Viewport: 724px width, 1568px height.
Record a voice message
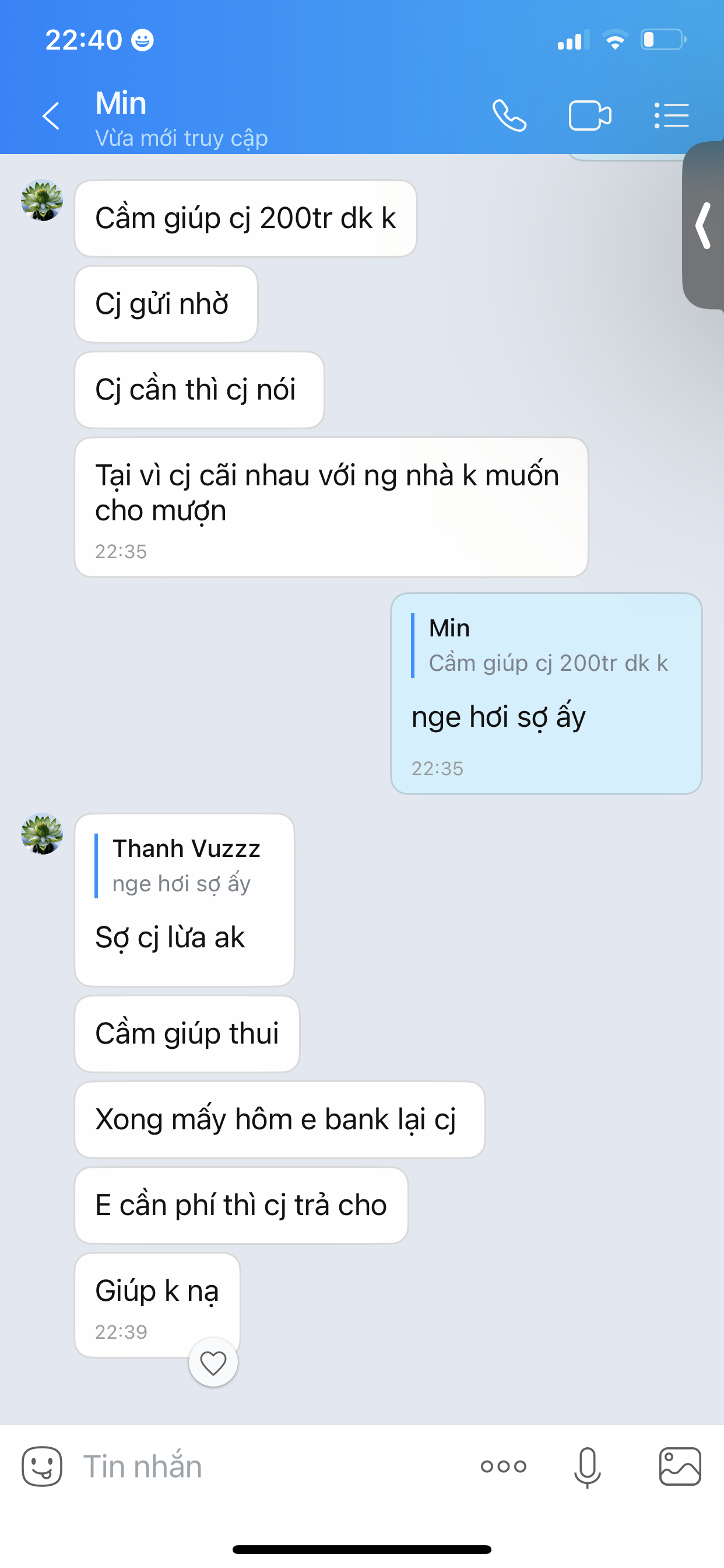[587, 1466]
